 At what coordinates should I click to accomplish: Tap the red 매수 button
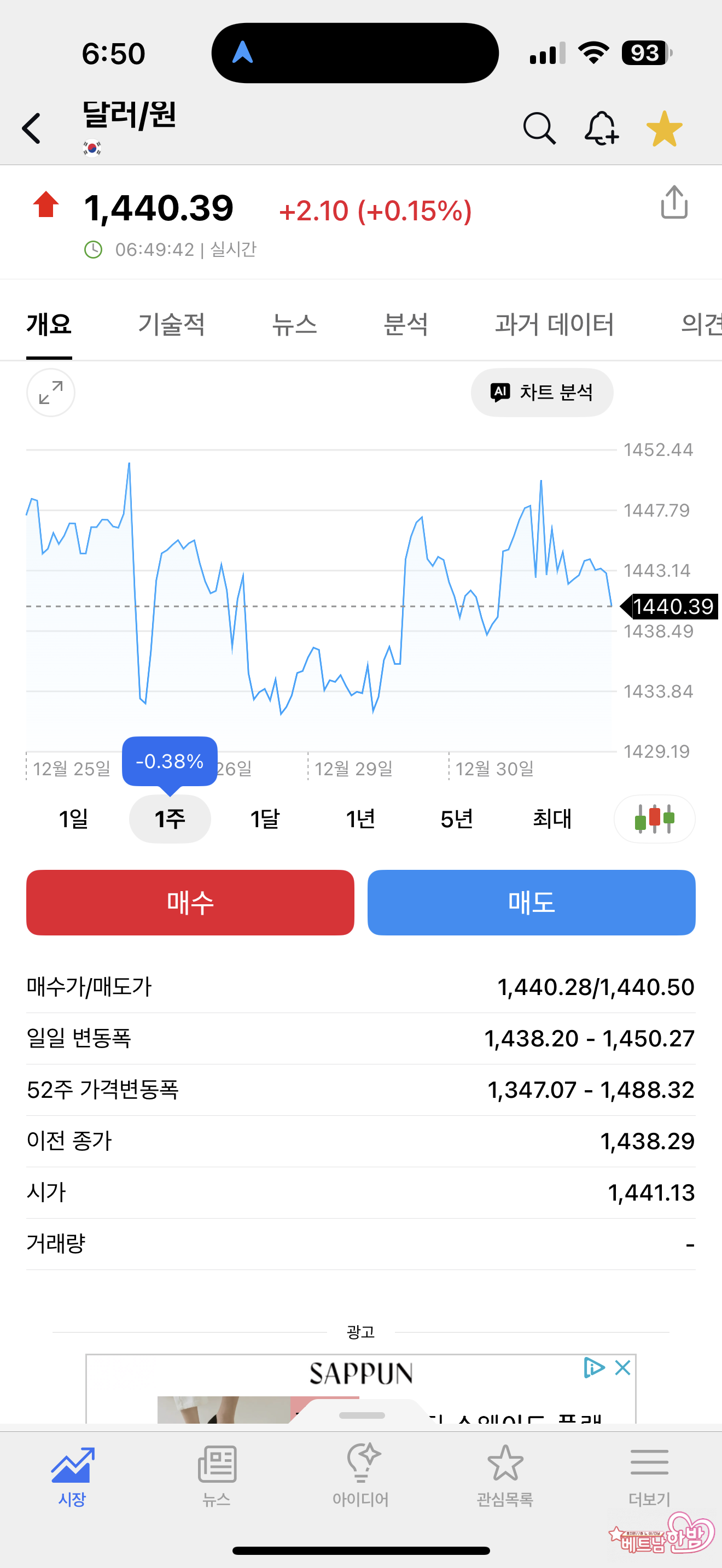[190, 902]
